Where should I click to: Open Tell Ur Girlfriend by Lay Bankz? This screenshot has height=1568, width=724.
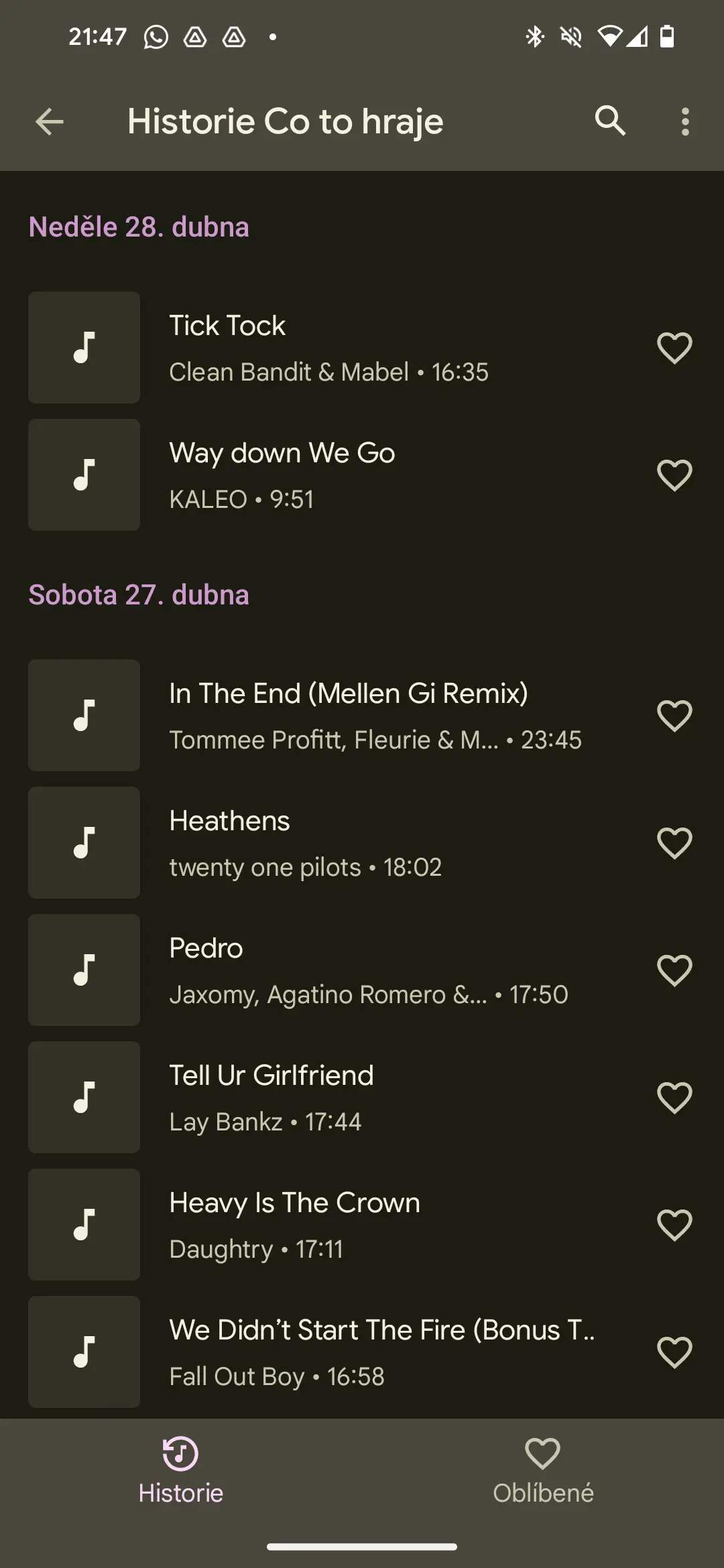tap(328, 1098)
